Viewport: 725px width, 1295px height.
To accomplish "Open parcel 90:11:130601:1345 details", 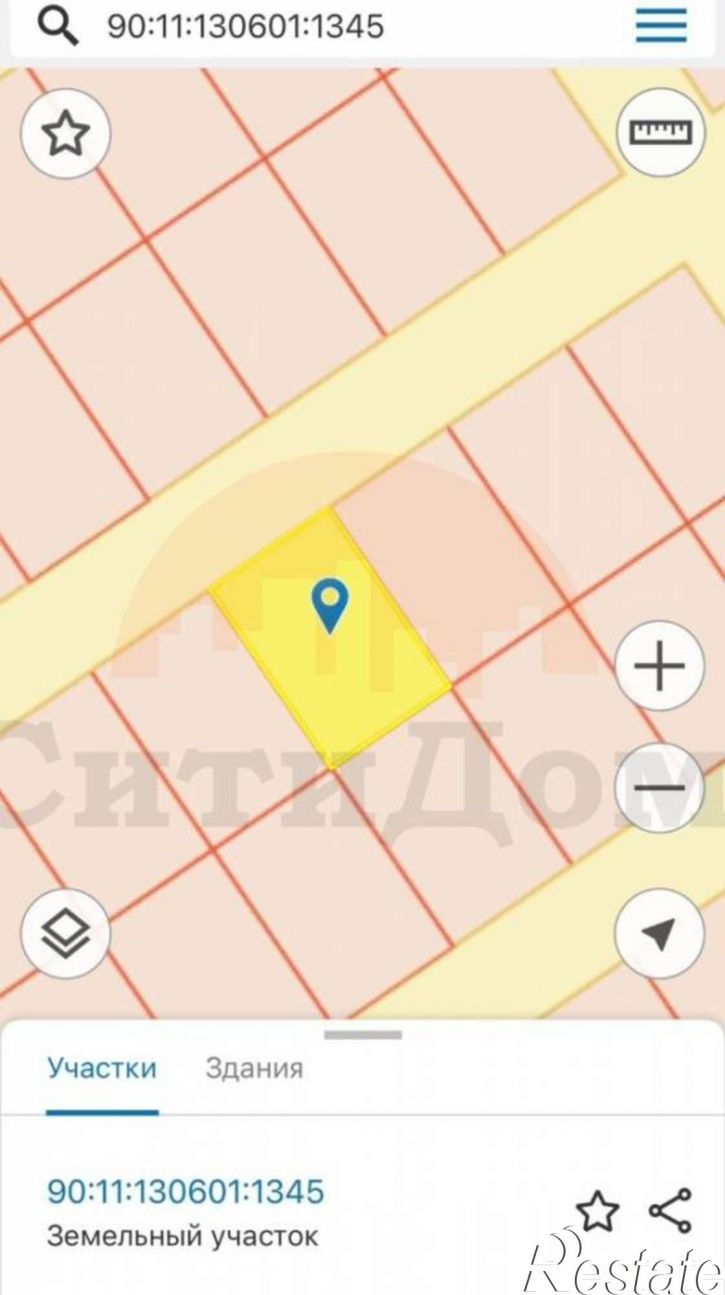I will 185,1191.
